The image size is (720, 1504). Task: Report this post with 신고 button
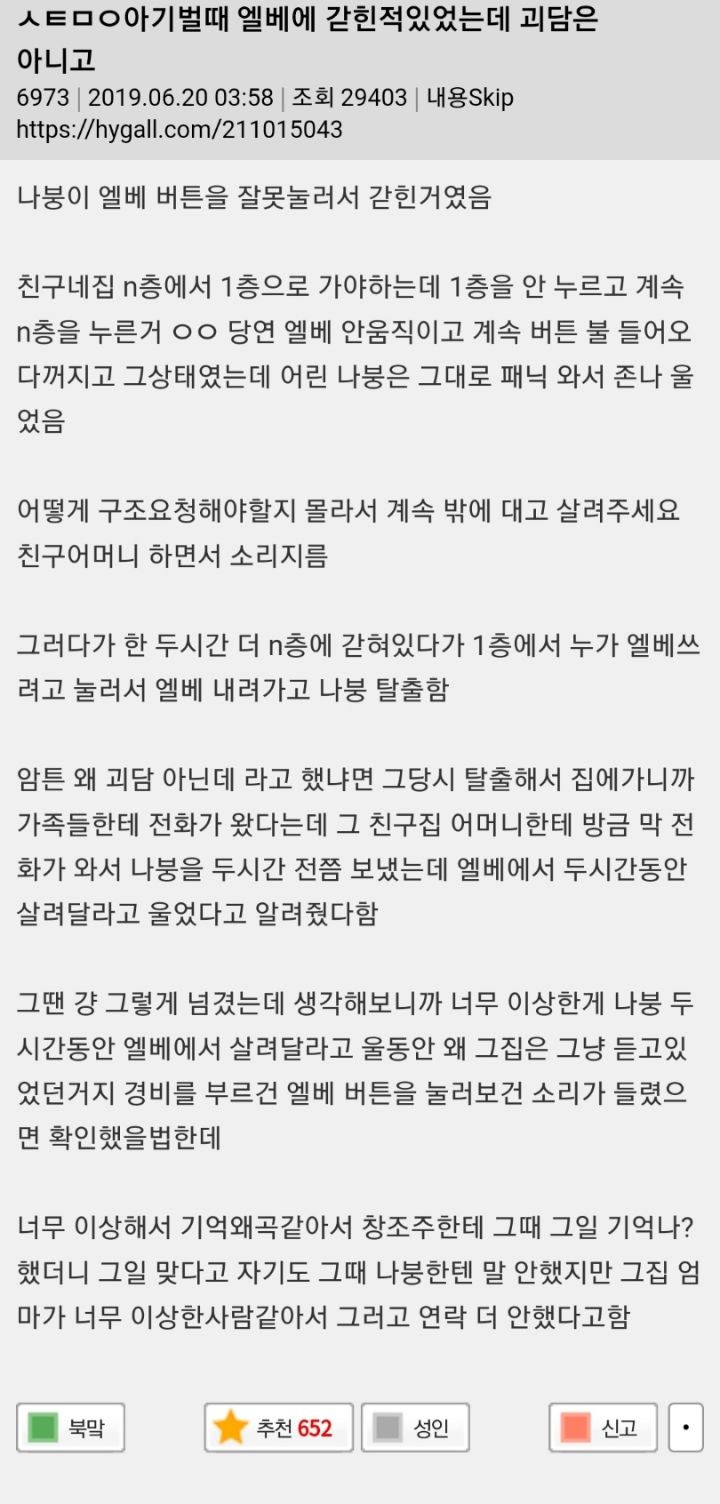click(603, 1427)
